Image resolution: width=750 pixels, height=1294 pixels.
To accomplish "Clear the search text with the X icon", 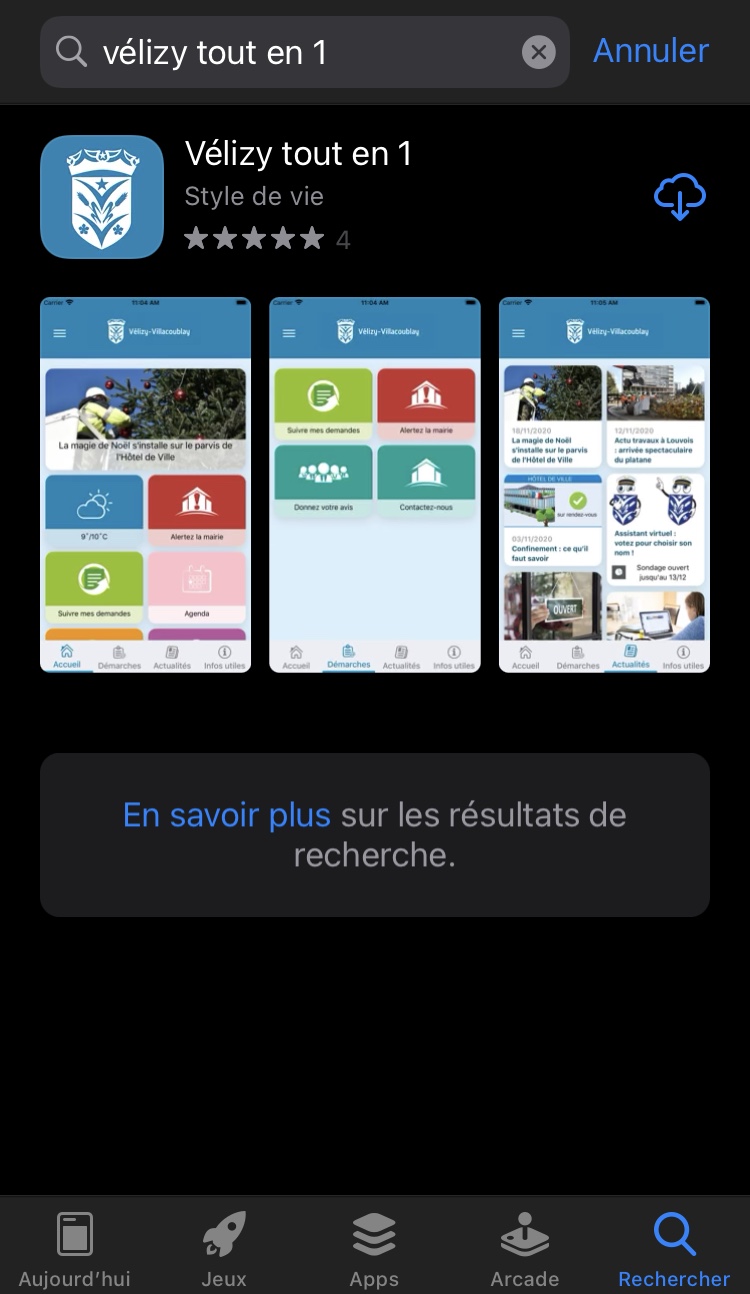I will 539,52.
